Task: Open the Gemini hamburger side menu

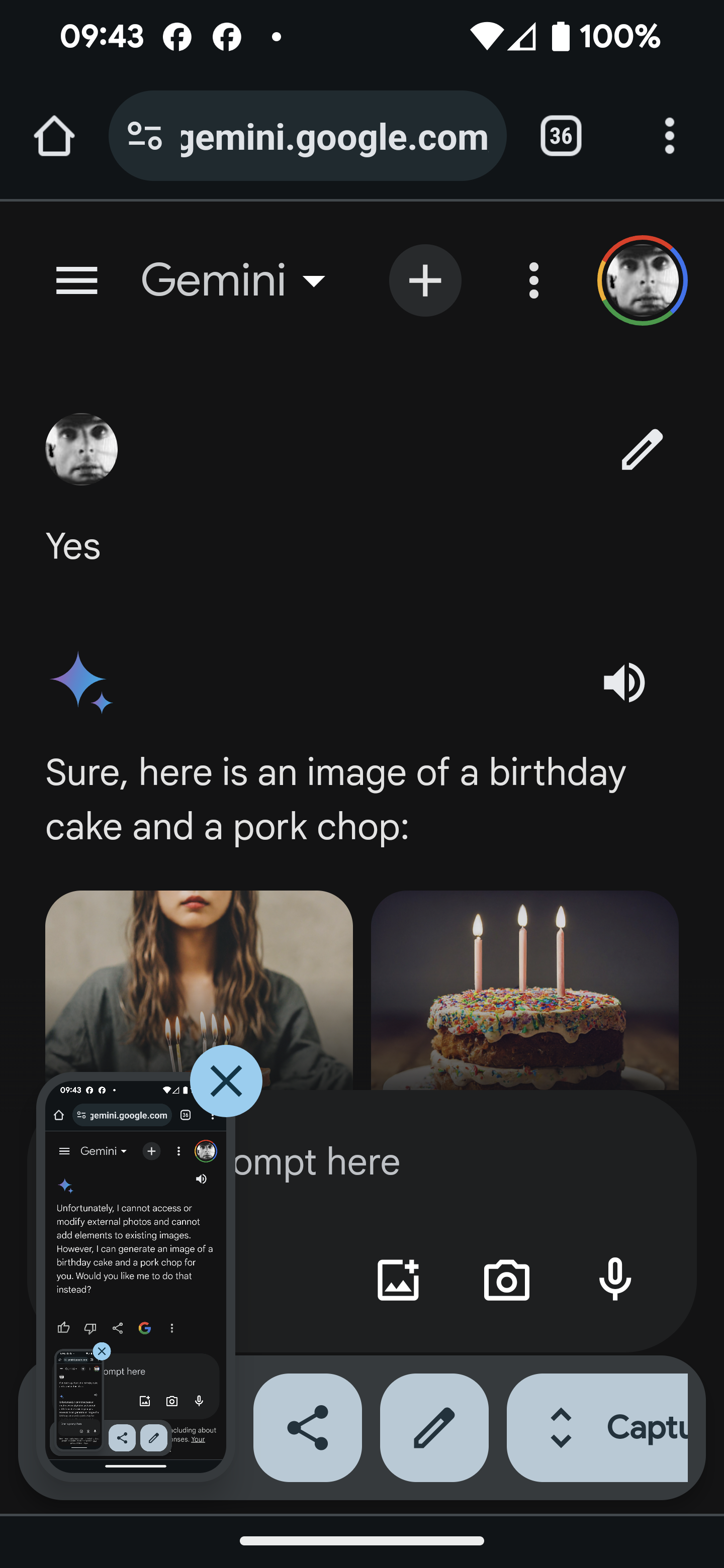Action: click(77, 280)
